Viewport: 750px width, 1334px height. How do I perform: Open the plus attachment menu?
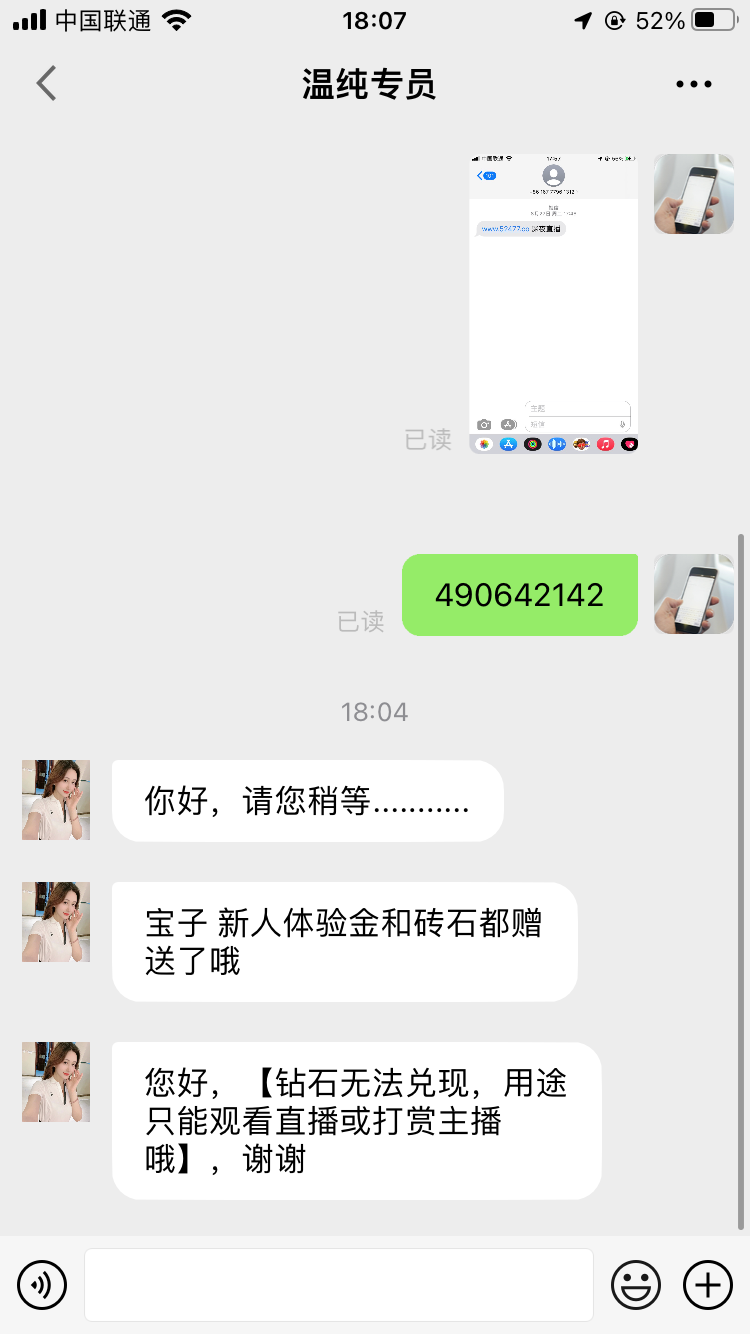click(707, 1285)
